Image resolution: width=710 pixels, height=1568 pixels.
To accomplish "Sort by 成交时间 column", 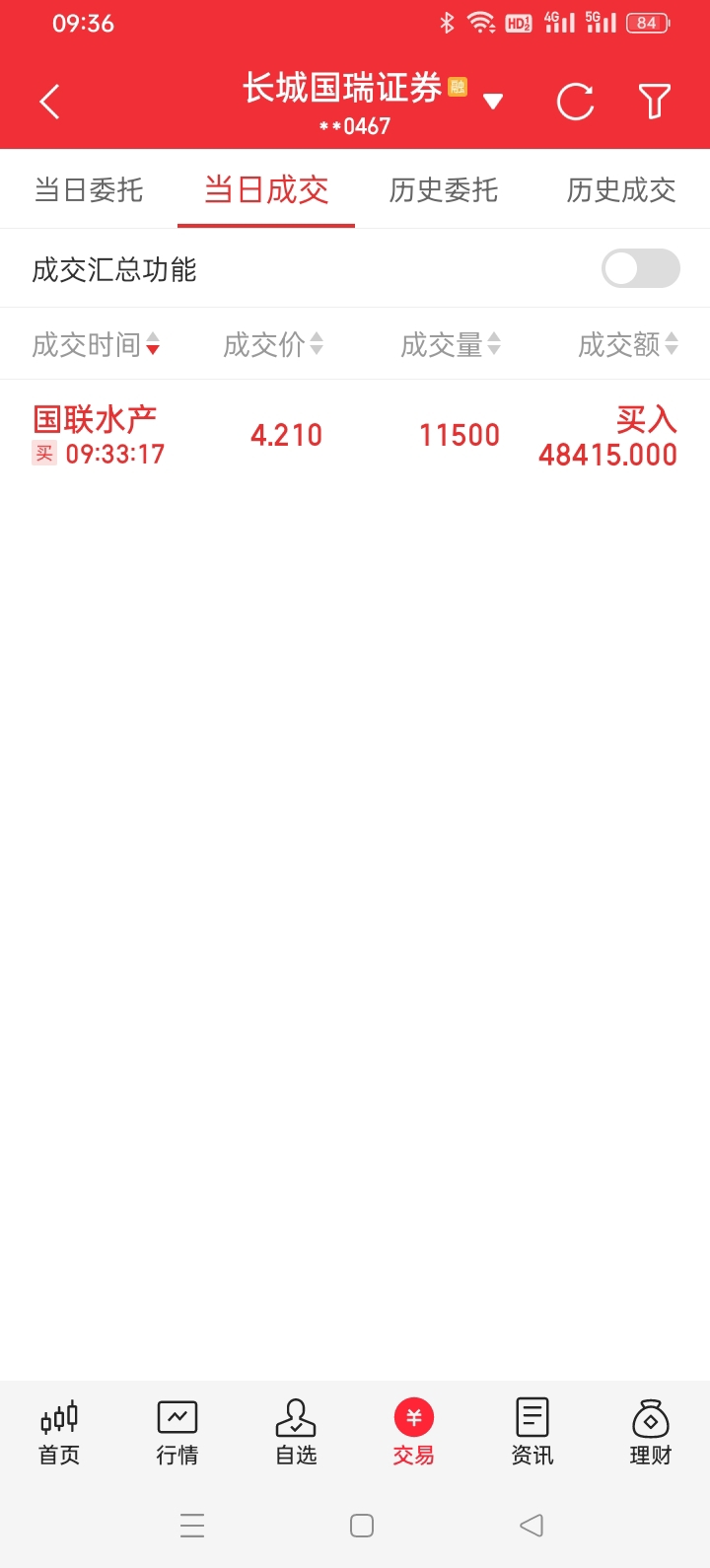I will pyautogui.click(x=97, y=344).
